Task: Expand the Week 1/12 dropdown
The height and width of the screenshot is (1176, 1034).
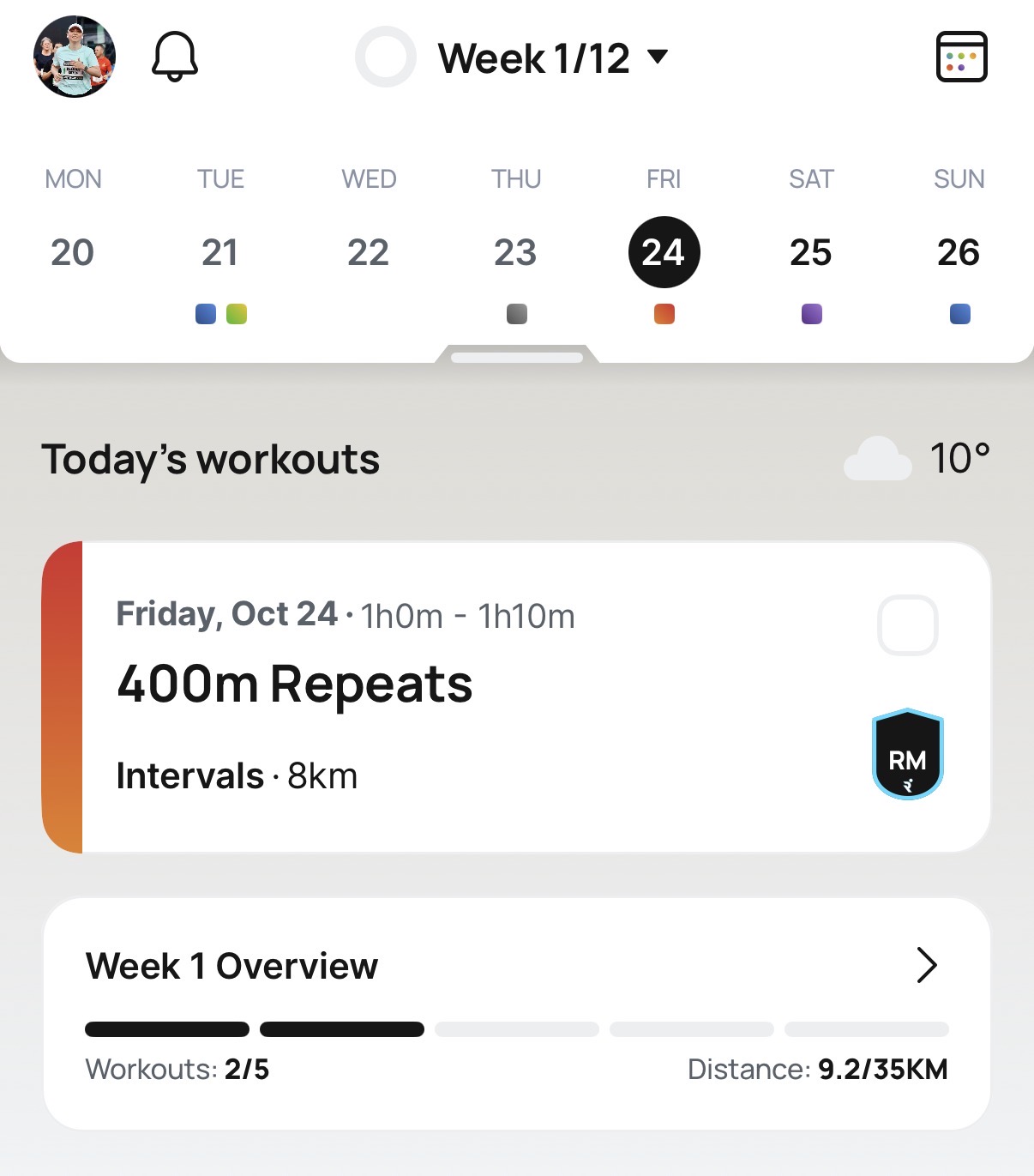Action: 551,58
